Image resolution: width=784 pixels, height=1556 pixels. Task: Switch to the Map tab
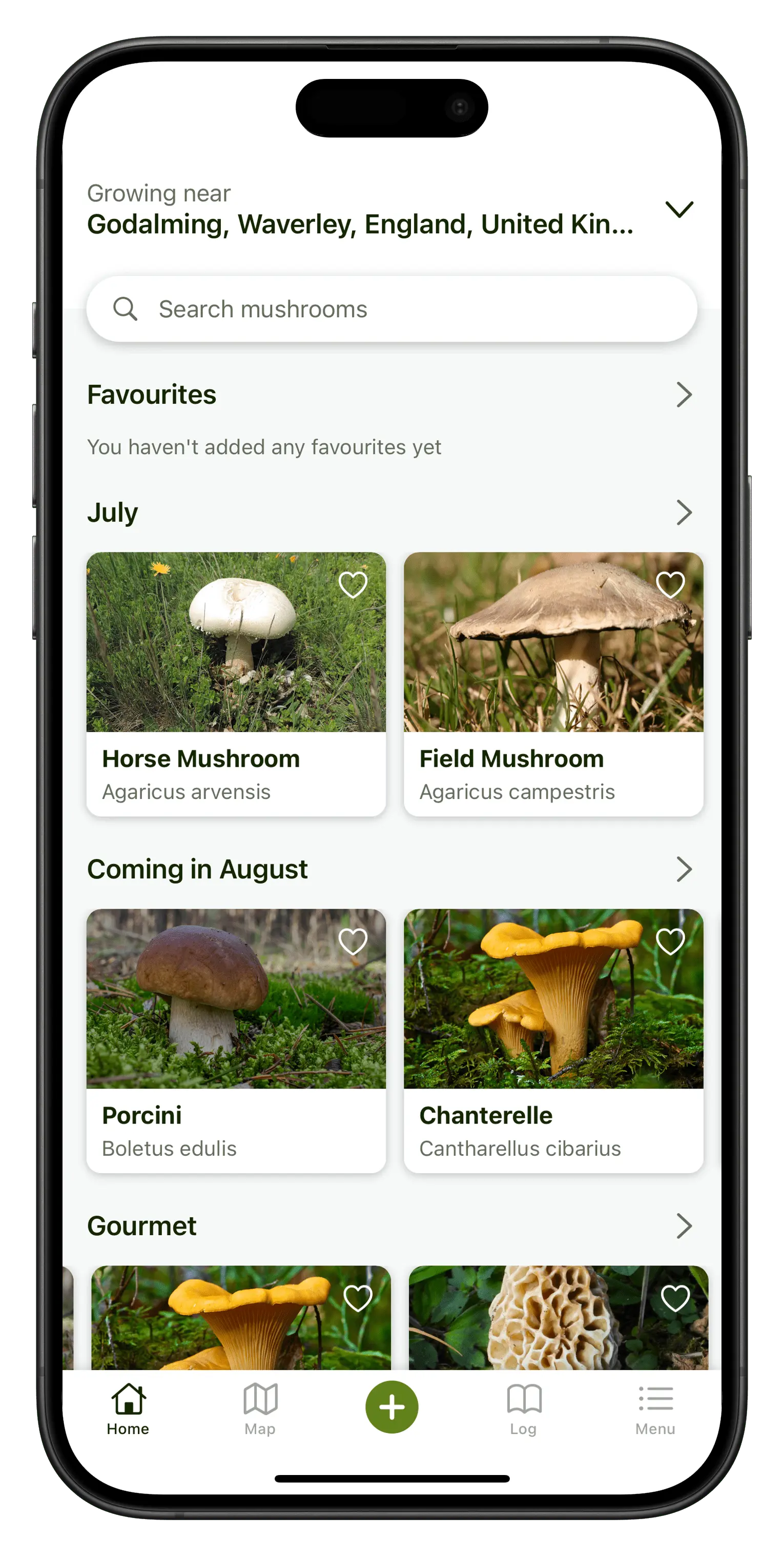tap(260, 1408)
